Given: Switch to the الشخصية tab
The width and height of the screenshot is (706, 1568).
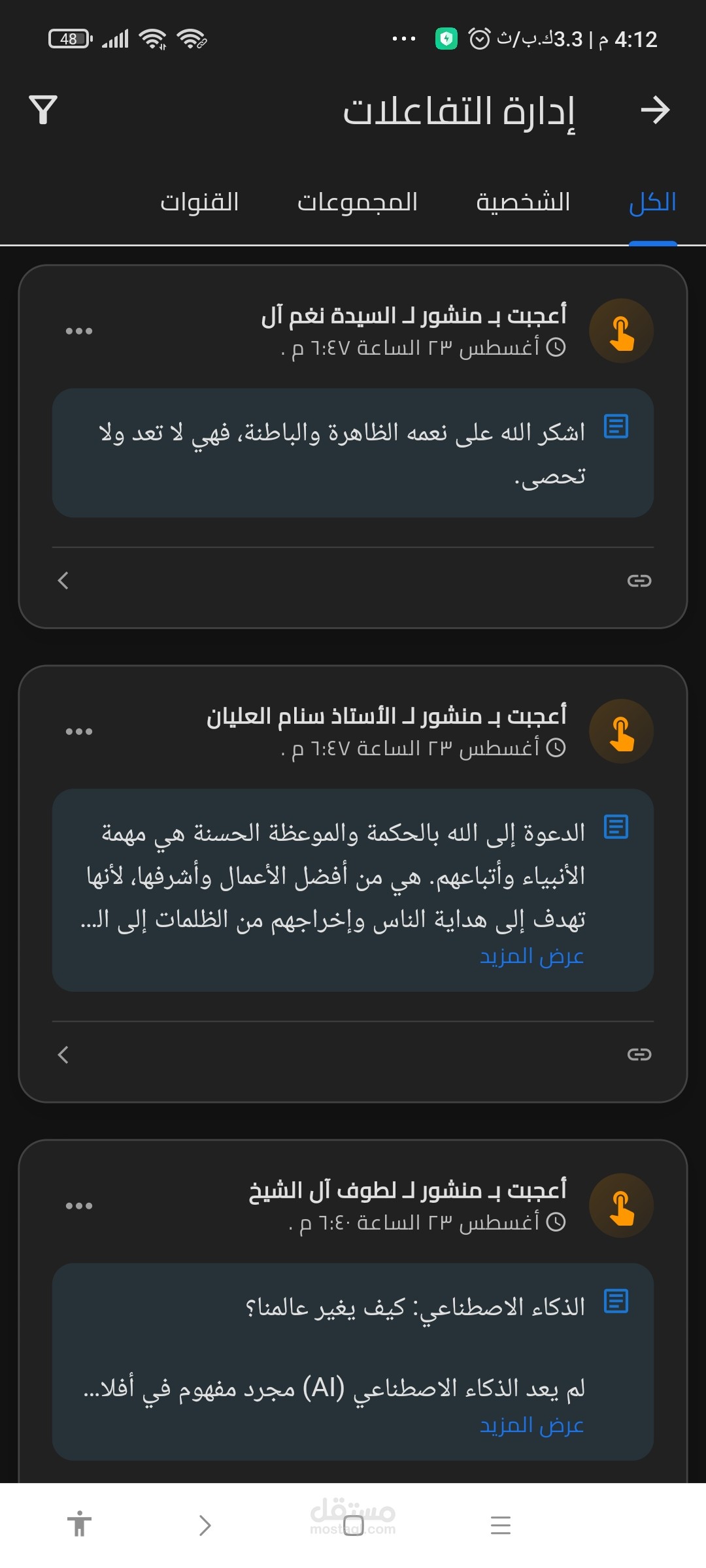Looking at the screenshot, I should pyautogui.click(x=523, y=202).
